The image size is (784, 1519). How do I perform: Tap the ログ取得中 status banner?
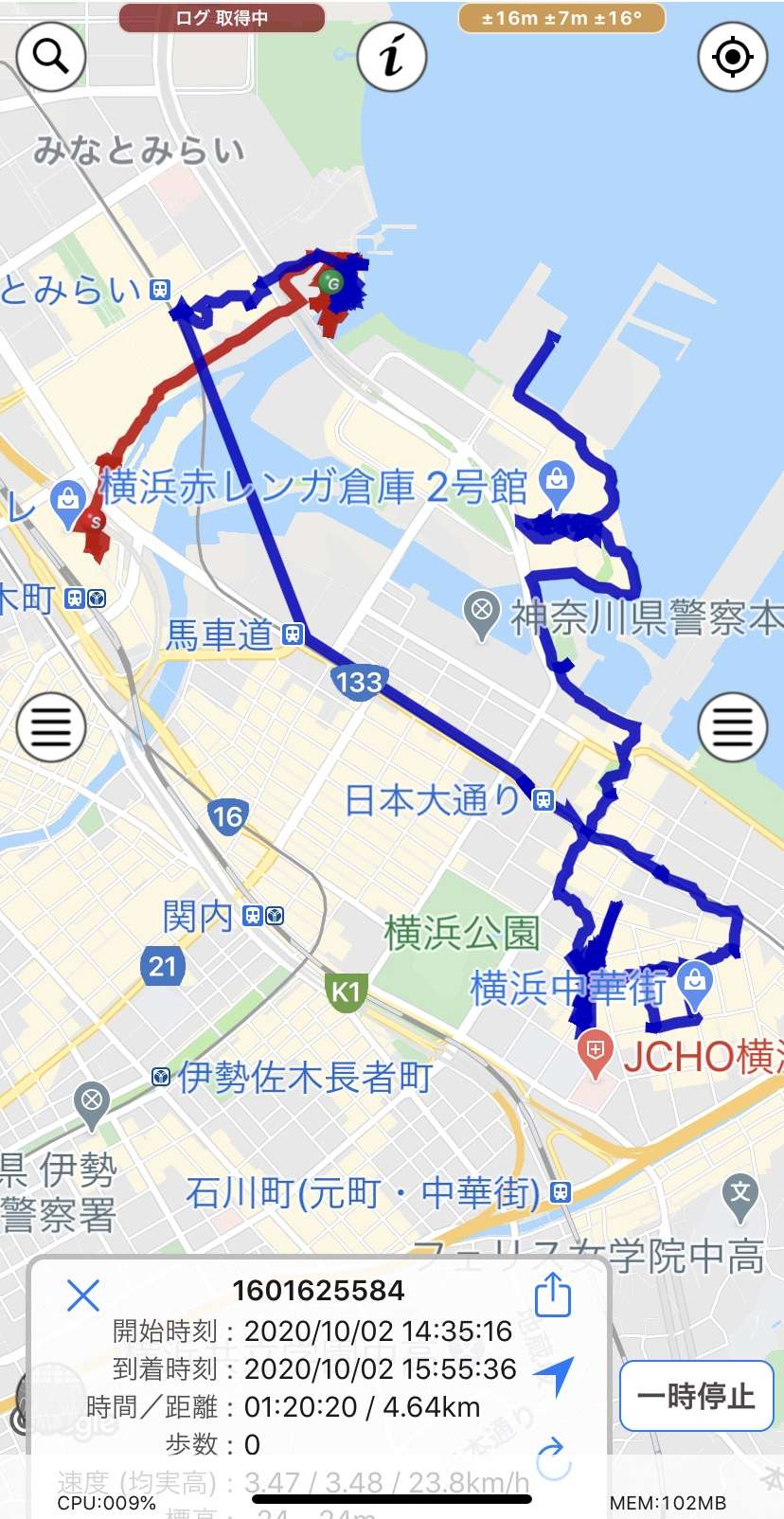[222, 18]
